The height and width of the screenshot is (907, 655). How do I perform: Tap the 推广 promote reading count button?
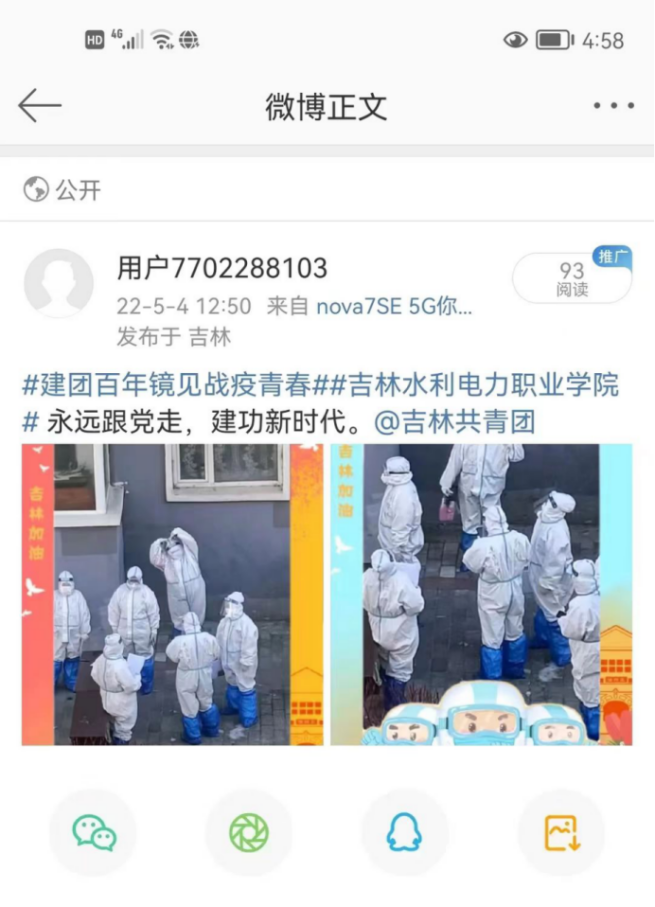[572, 278]
